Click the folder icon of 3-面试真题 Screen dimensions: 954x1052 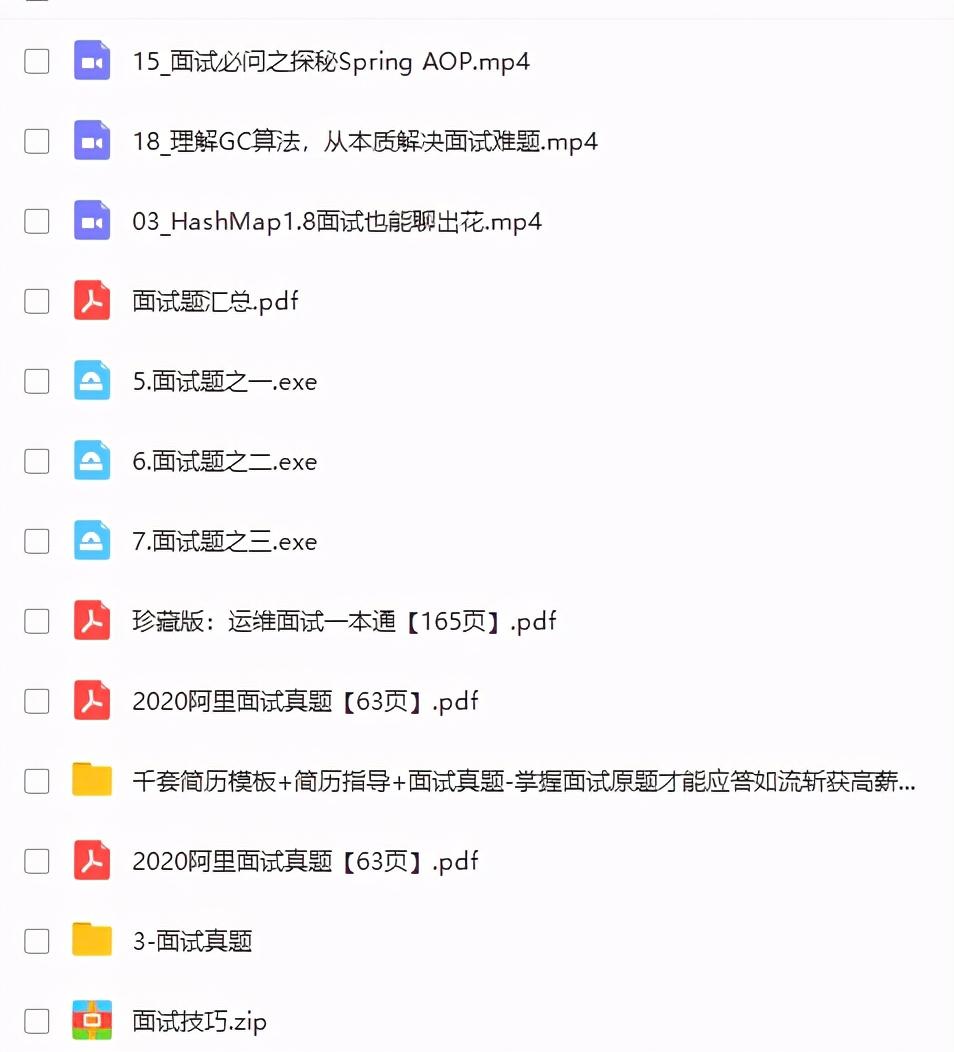(x=91, y=941)
